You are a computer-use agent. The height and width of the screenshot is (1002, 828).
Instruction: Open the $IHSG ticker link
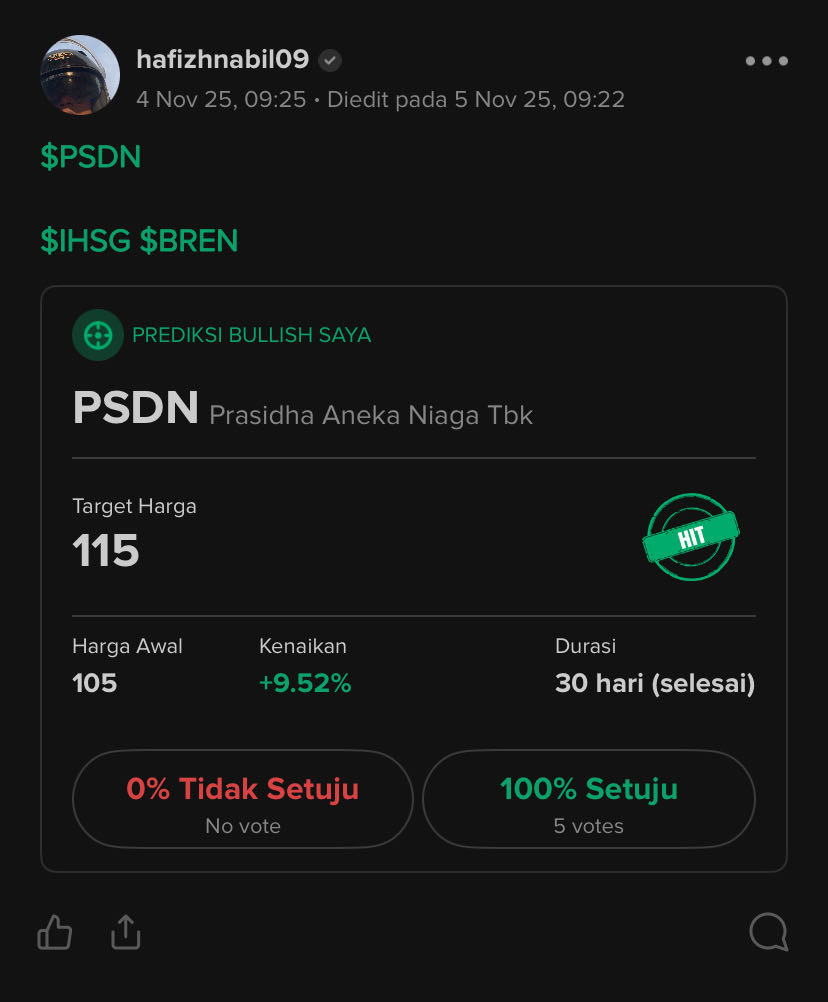87,240
